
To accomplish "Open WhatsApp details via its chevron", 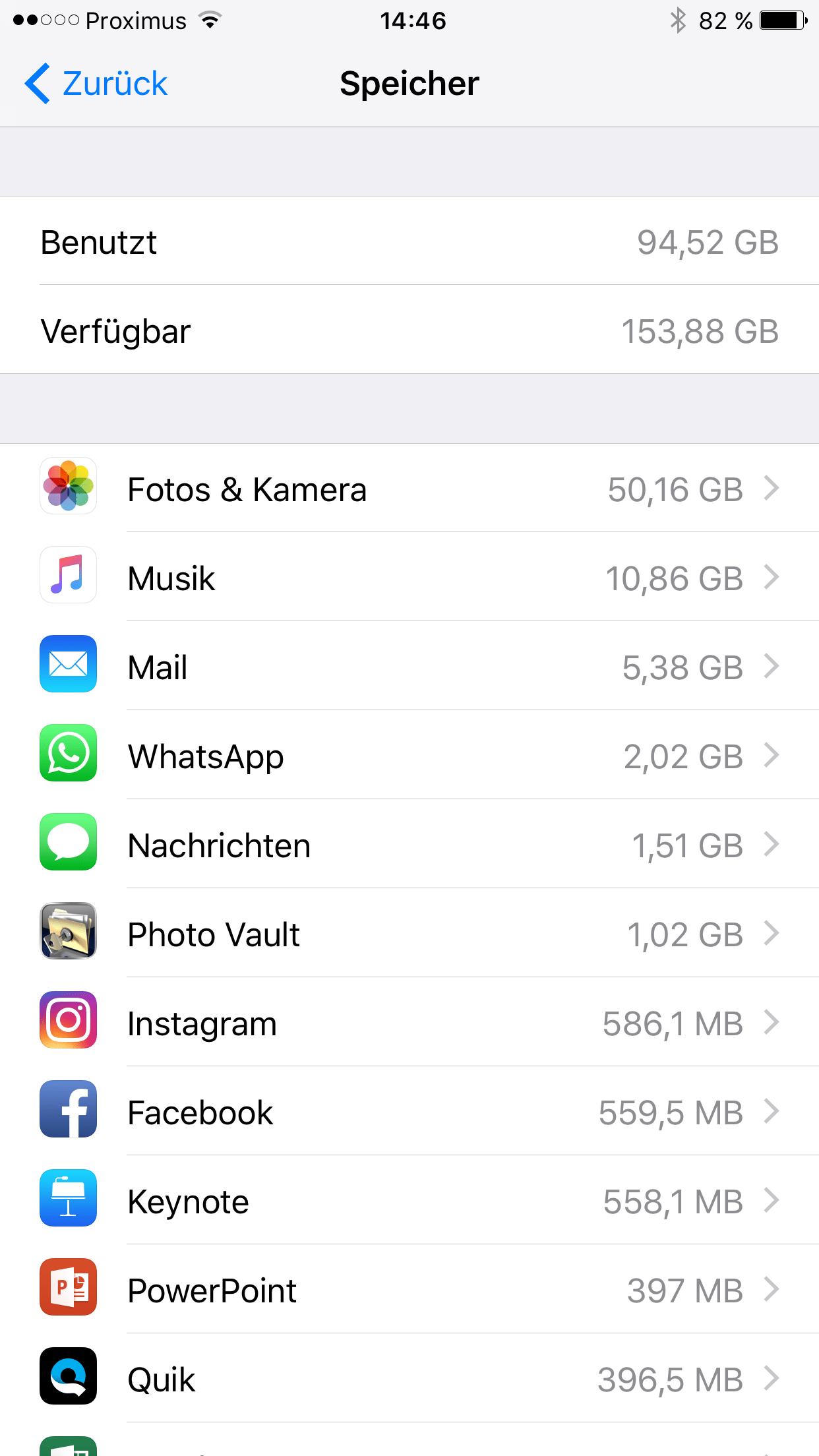I will [772, 756].
